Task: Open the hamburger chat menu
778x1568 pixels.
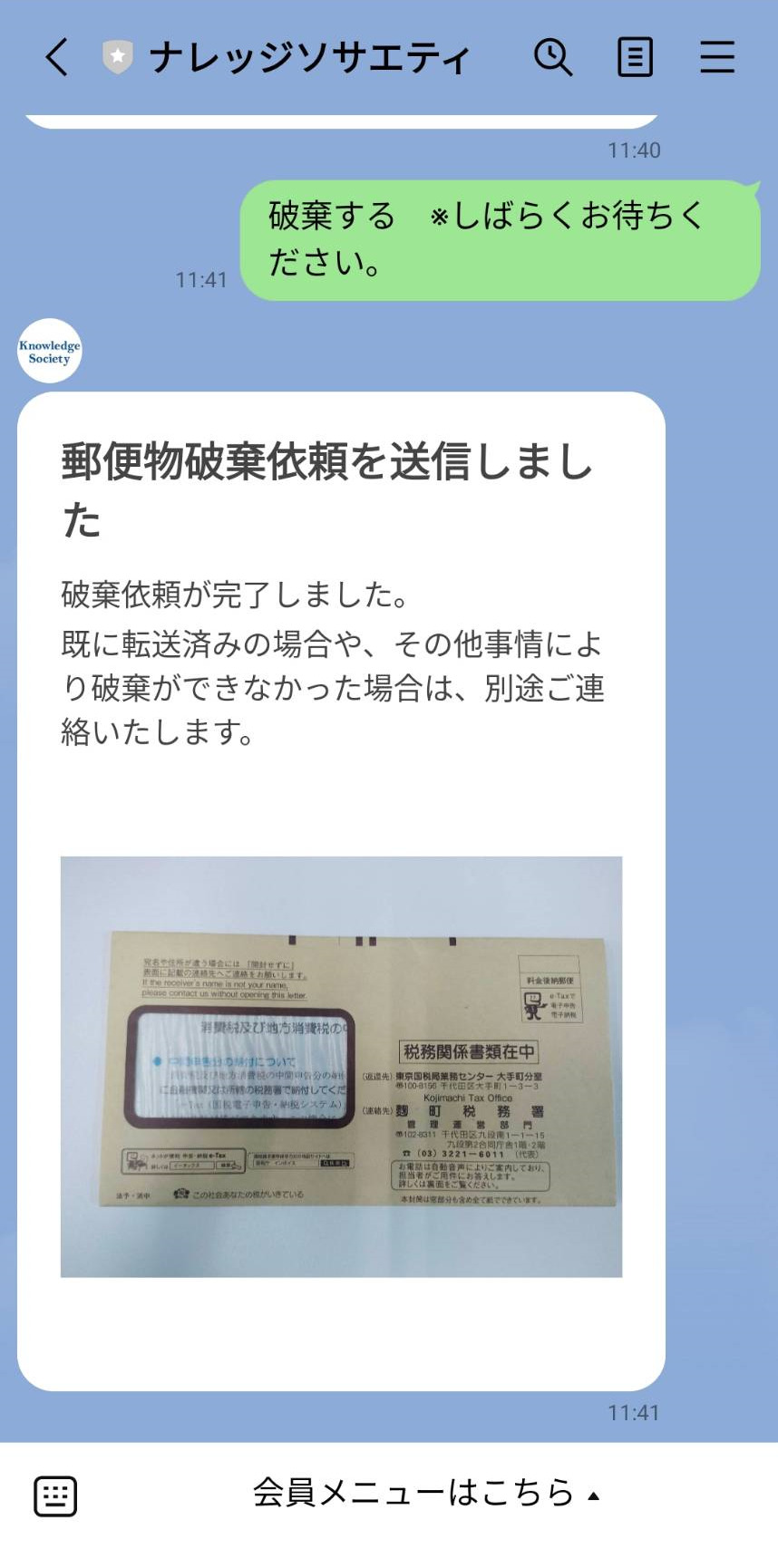Action: (x=716, y=57)
